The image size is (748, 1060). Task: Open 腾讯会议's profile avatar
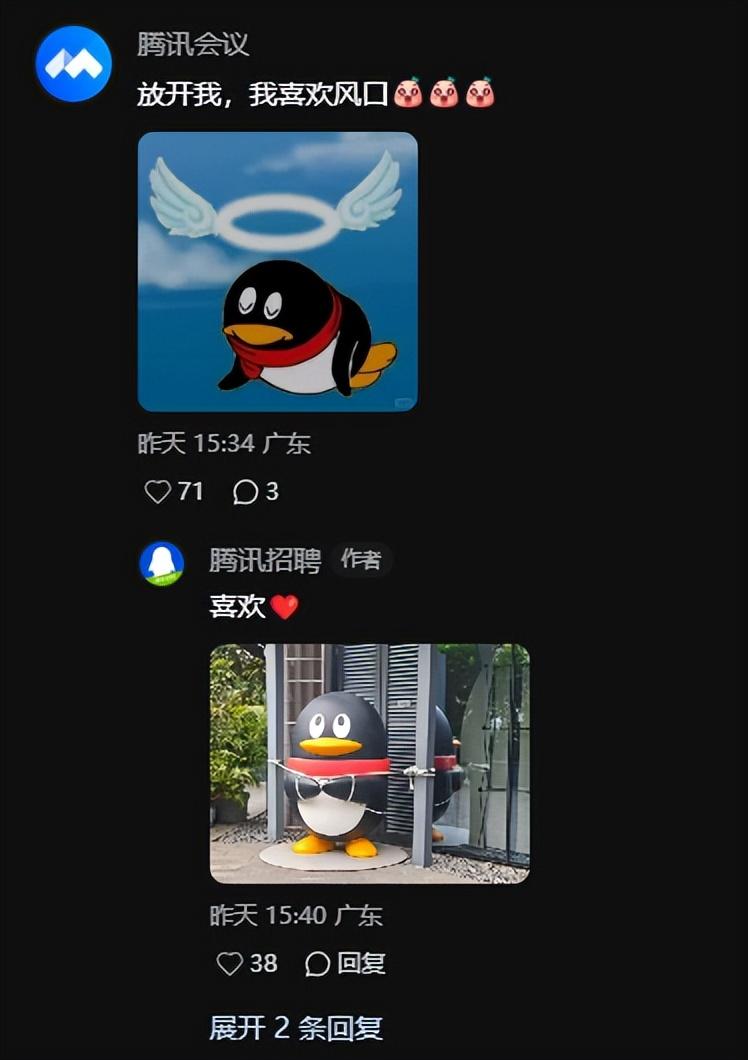click(73, 64)
